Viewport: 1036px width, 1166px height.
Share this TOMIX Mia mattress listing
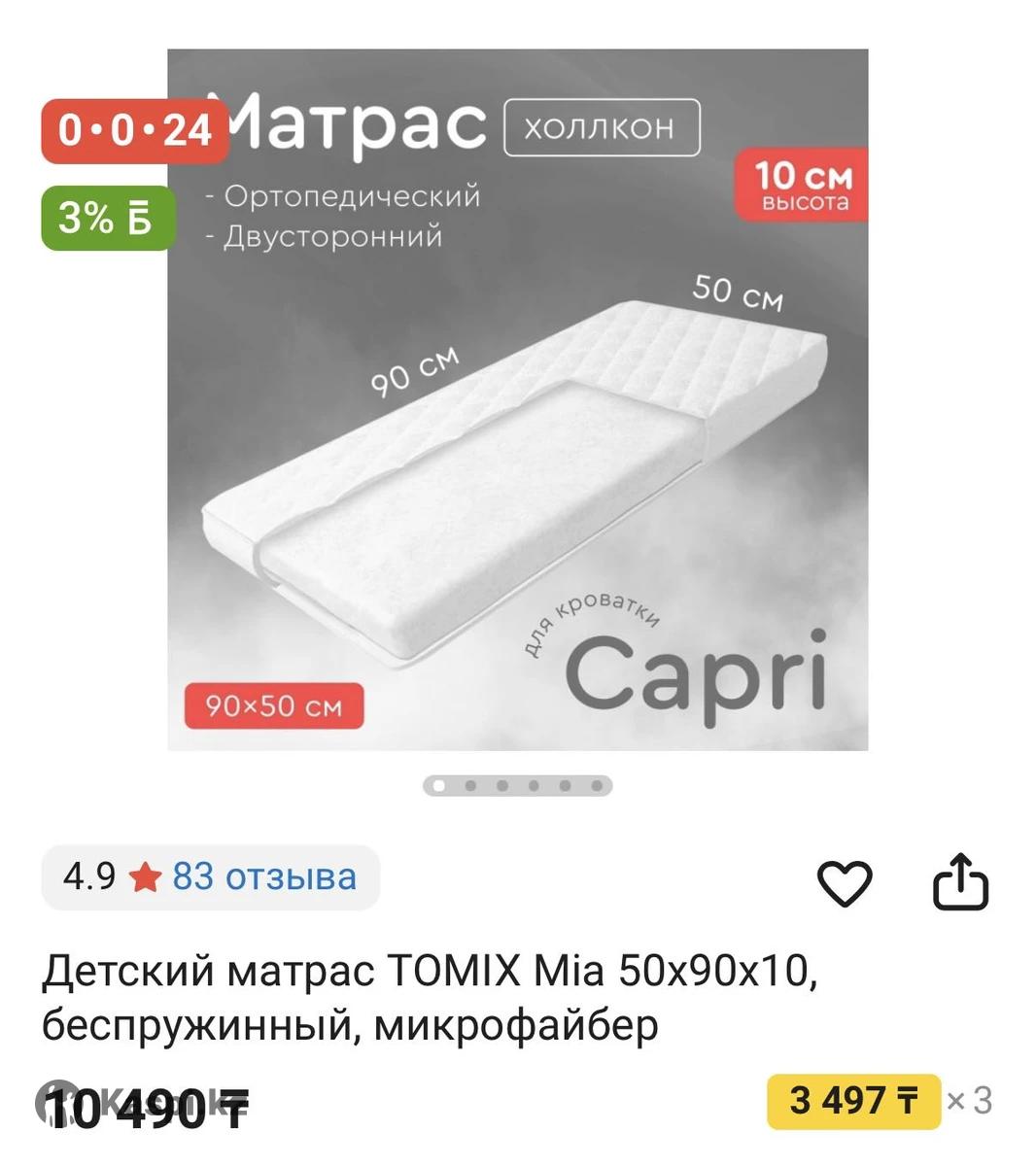[x=959, y=882]
